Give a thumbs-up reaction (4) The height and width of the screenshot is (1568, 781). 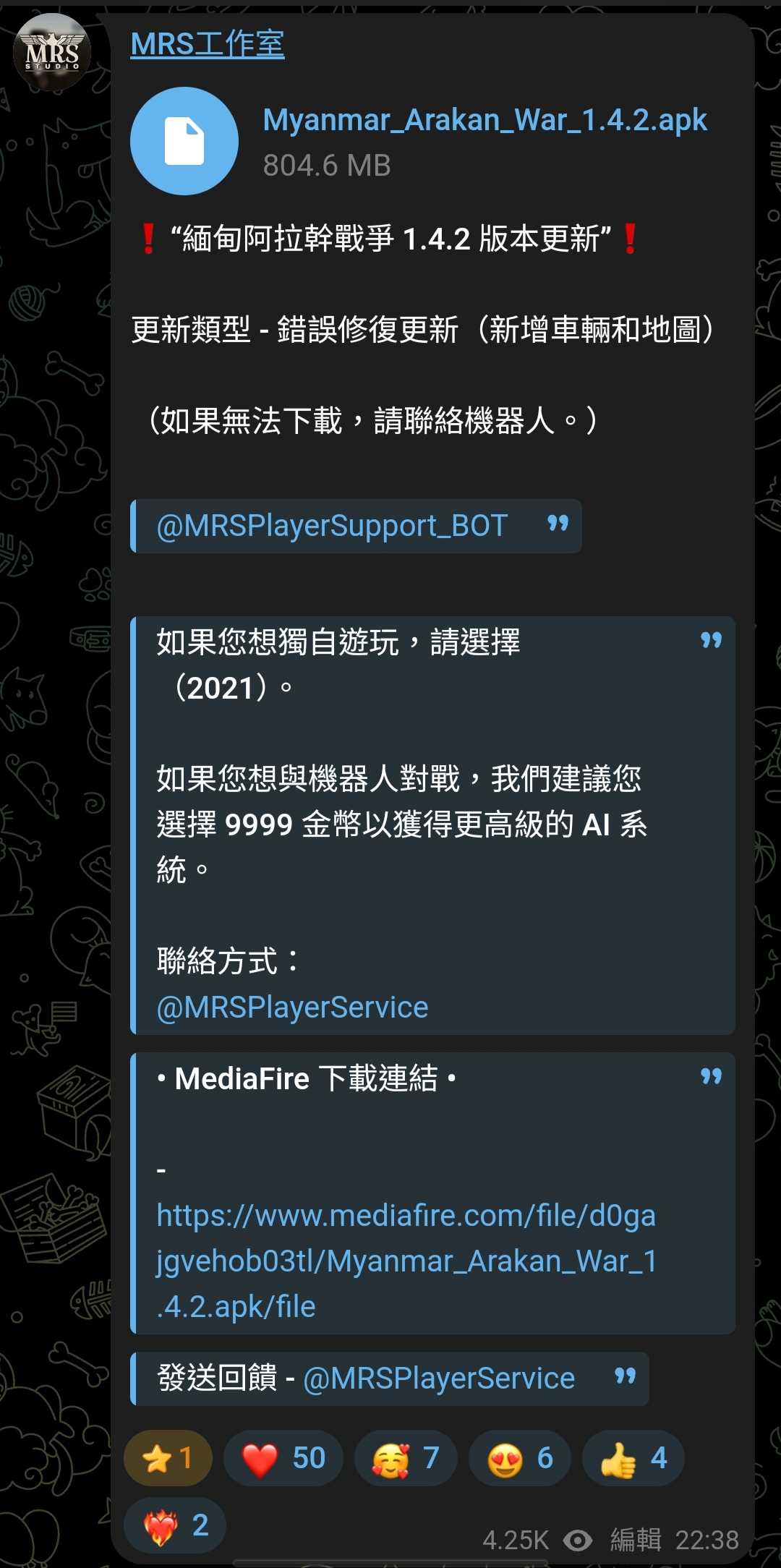pos(633,1458)
